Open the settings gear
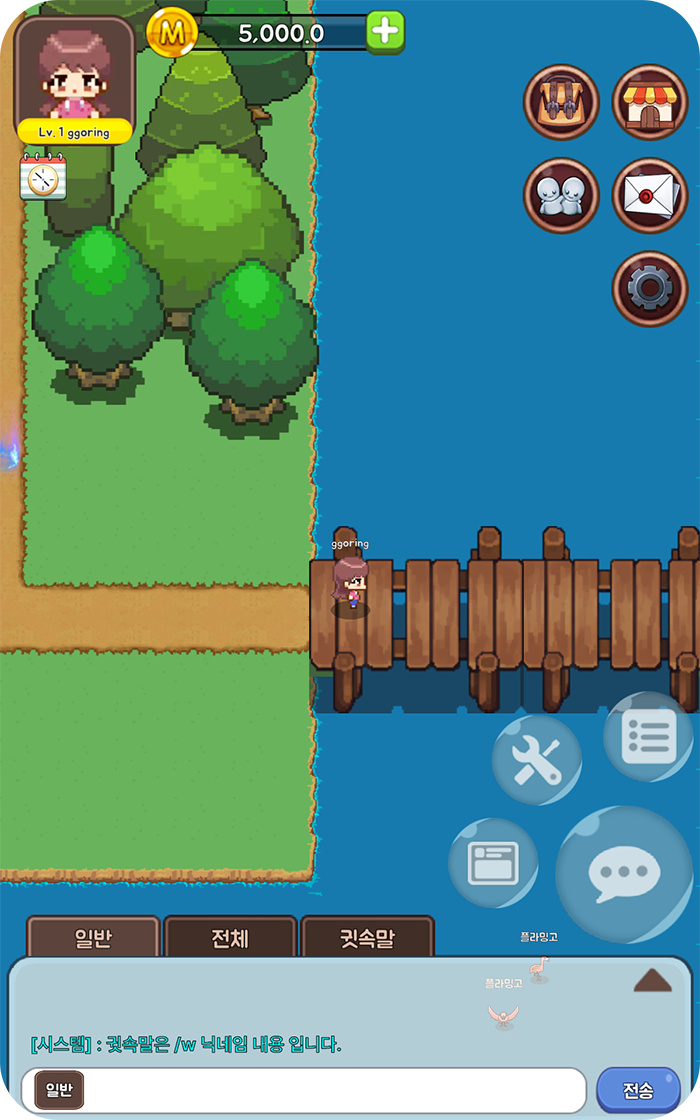 click(650, 288)
